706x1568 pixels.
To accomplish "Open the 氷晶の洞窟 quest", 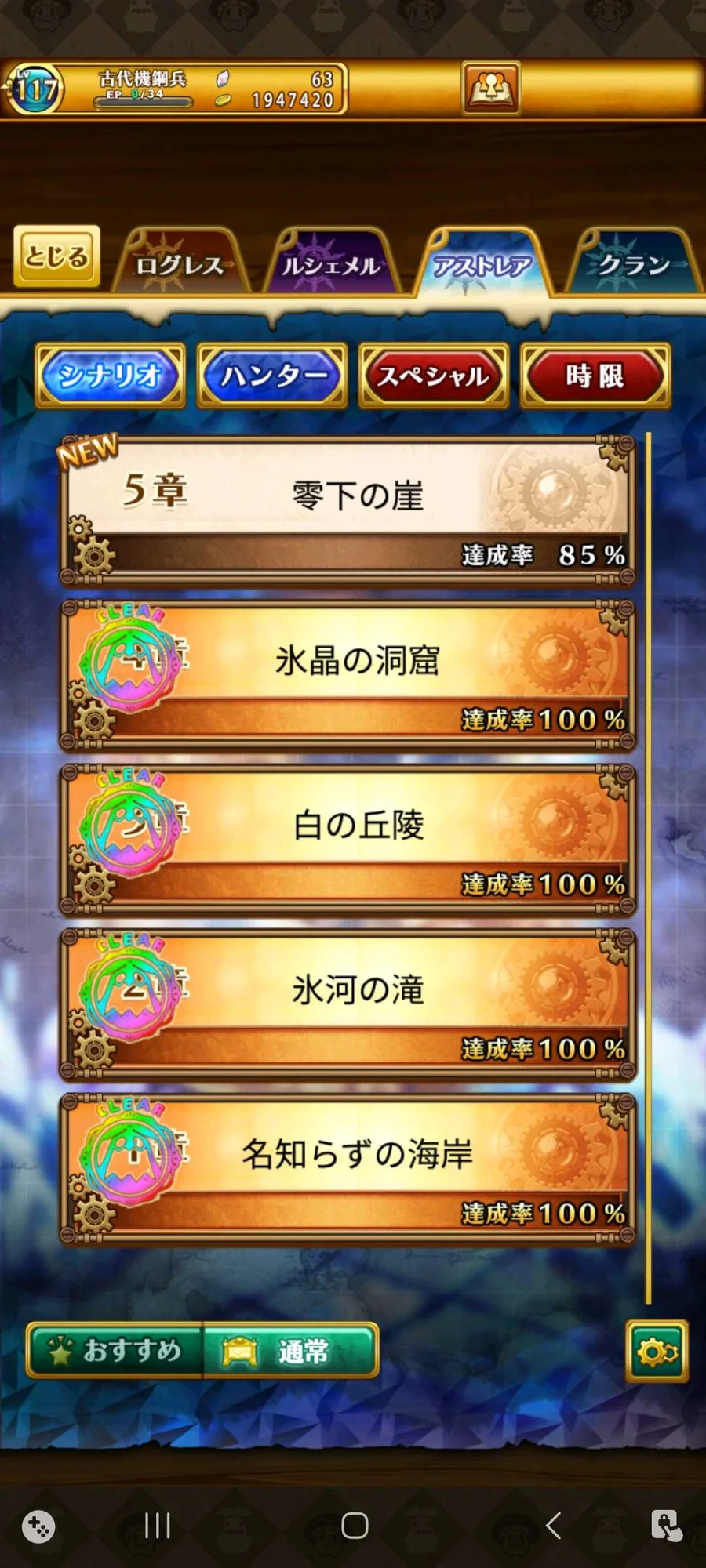I will (347, 676).
